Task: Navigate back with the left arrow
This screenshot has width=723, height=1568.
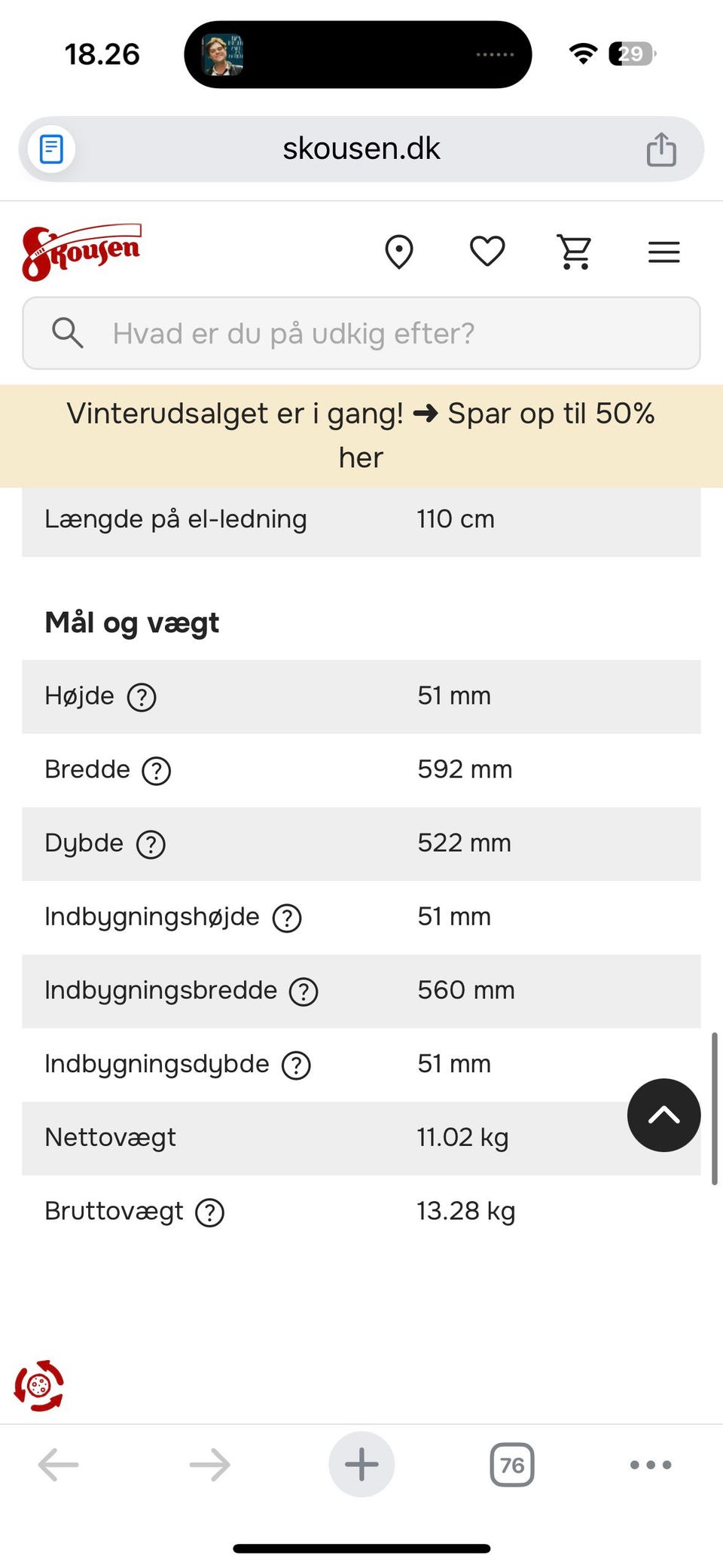Action: coord(57,1464)
